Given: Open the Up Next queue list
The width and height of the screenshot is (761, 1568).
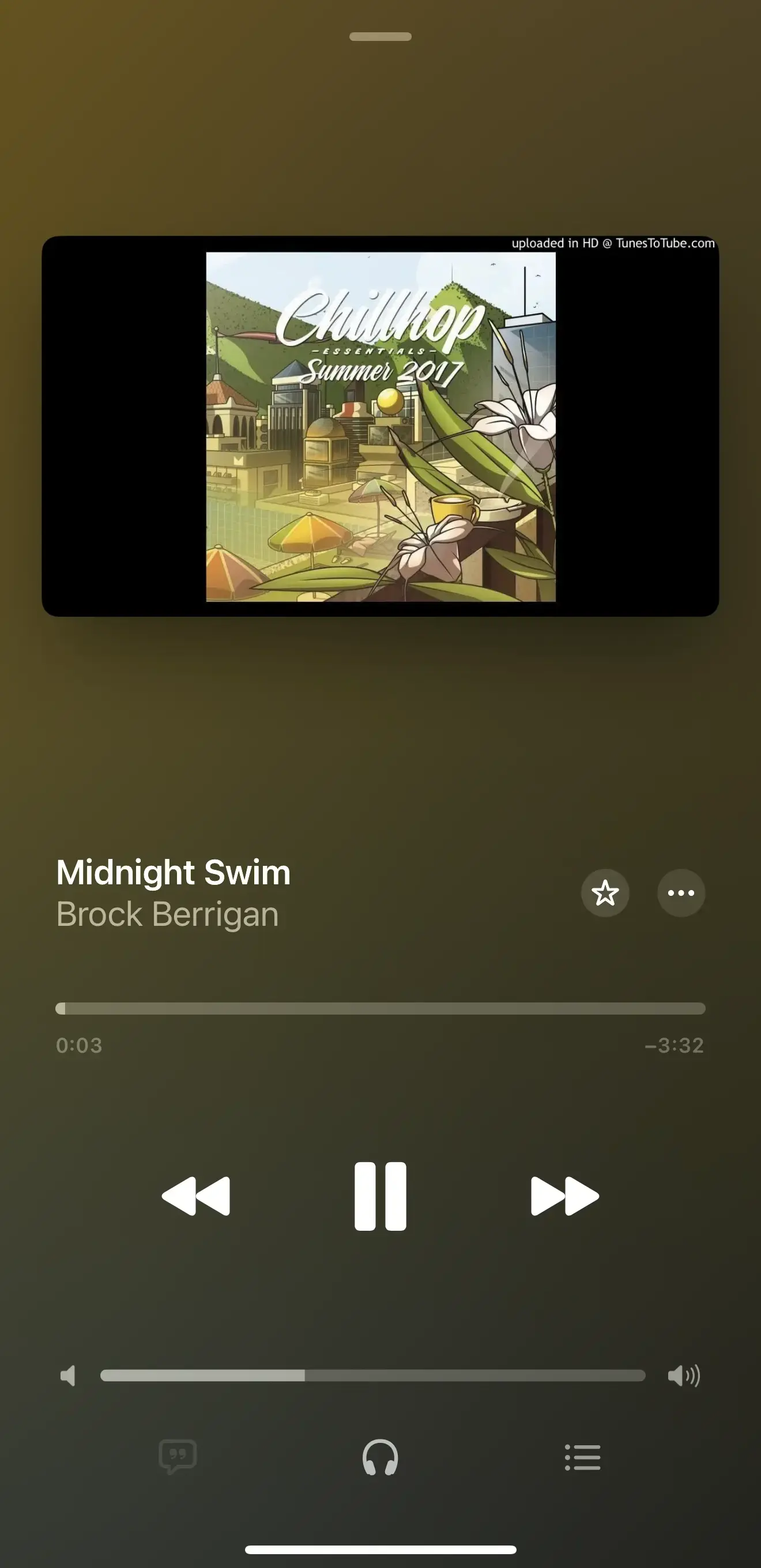Looking at the screenshot, I should pos(583,1457).
